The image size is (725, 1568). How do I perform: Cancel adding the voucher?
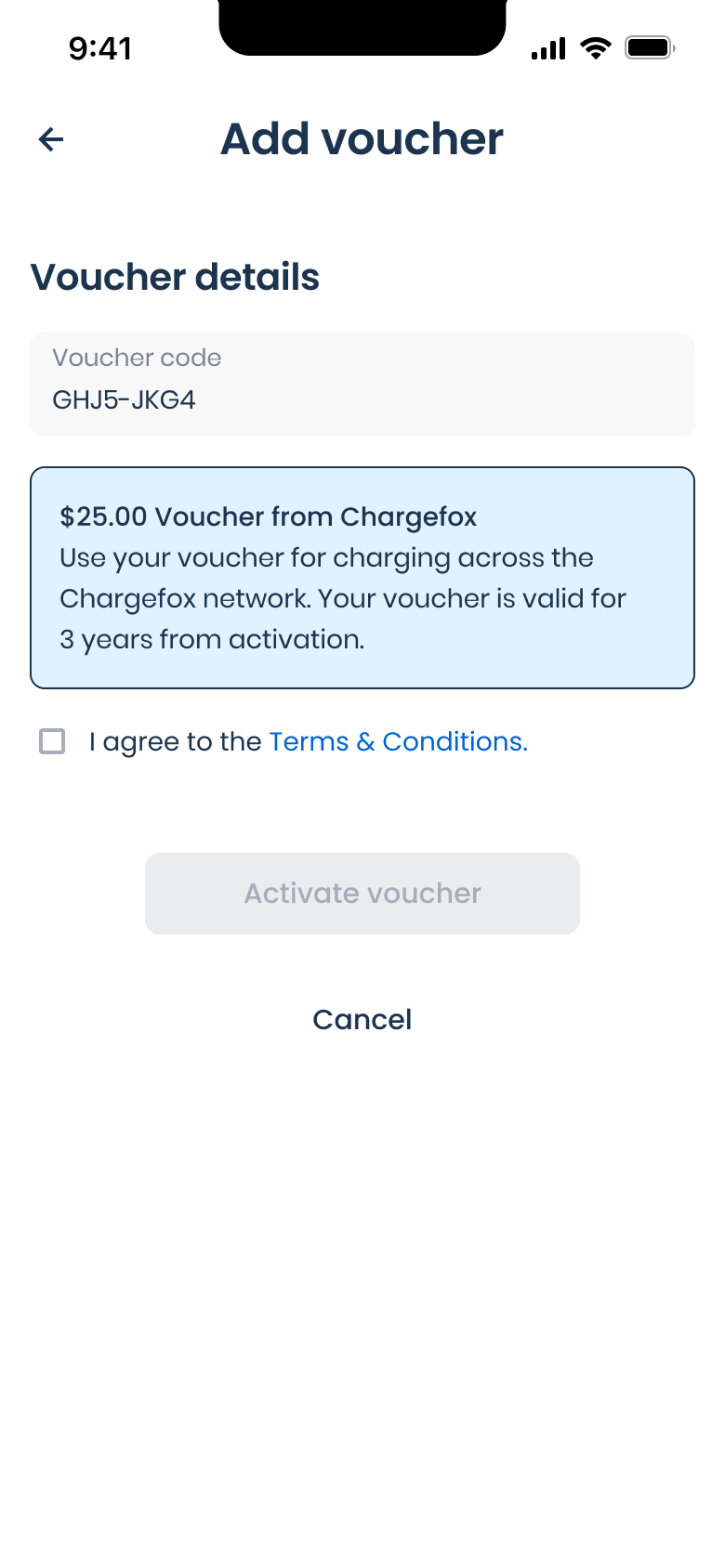coord(362,1020)
